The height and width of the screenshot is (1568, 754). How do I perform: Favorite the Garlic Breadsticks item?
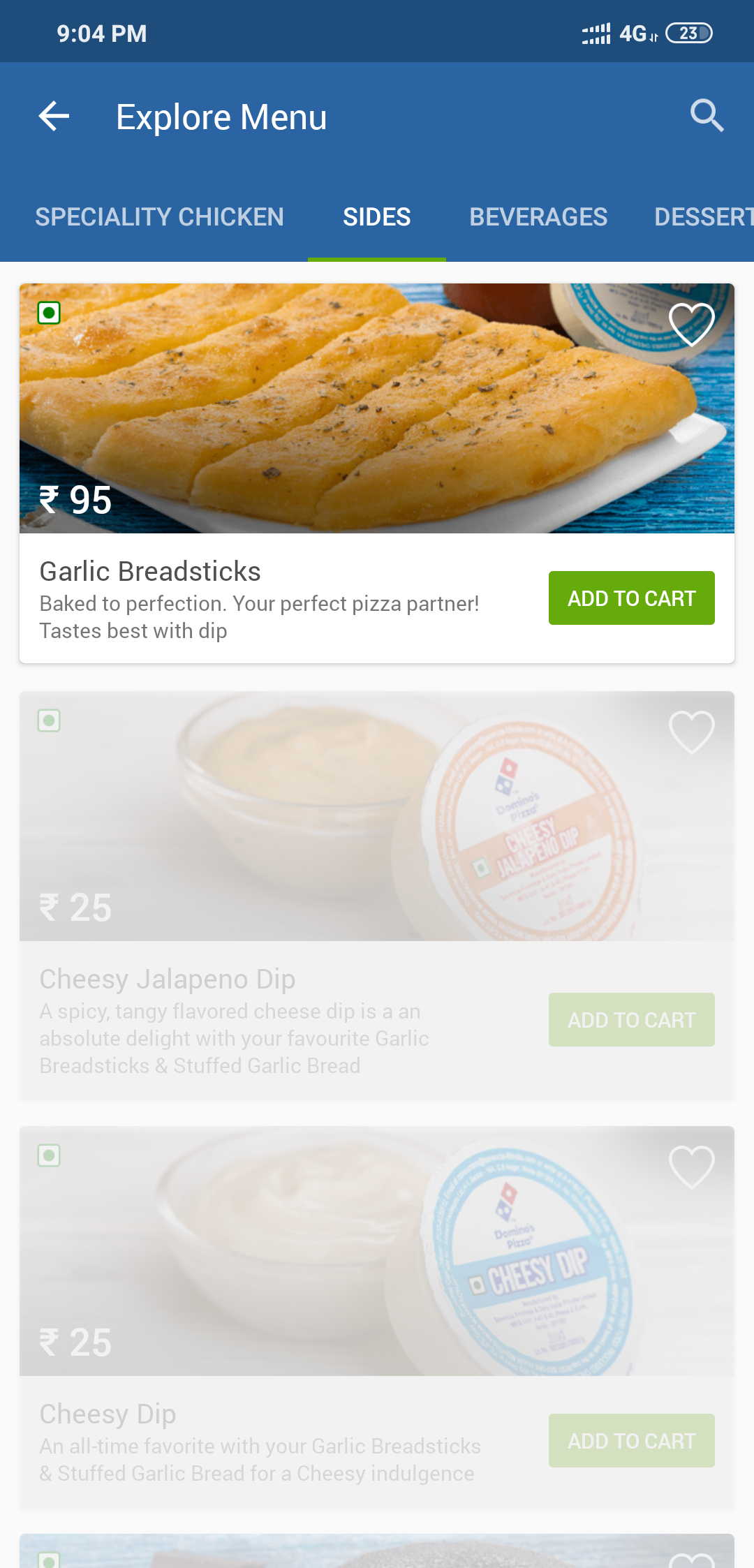pos(691,325)
